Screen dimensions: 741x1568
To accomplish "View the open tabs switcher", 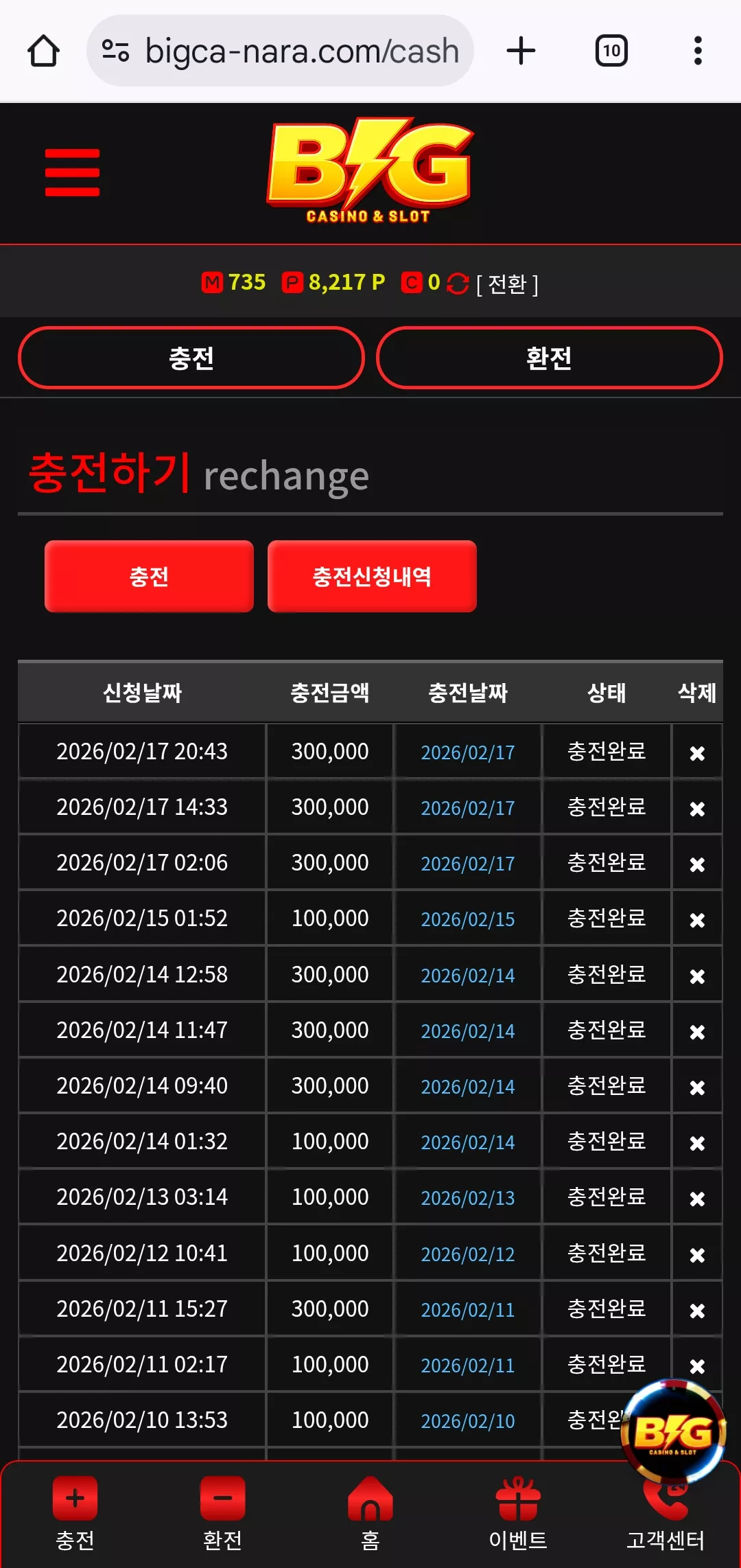I will tap(611, 51).
